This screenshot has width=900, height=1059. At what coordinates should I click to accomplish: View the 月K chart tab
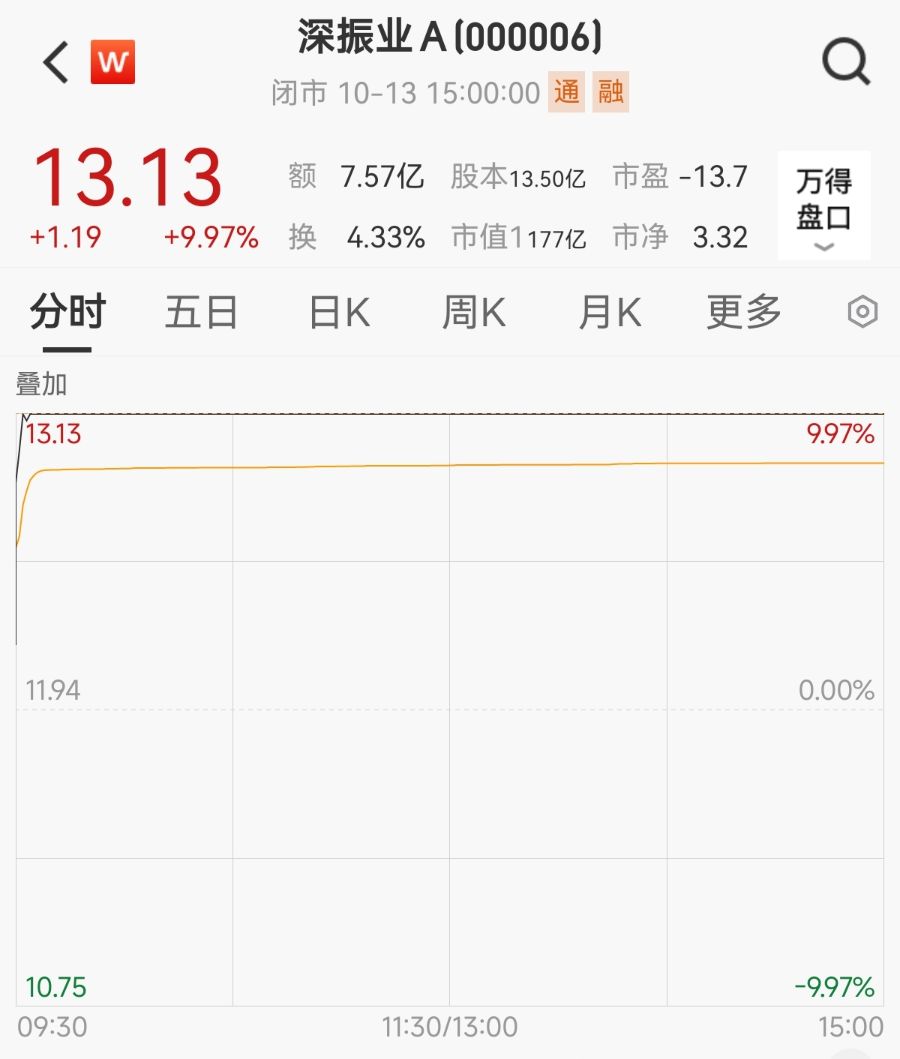[609, 313]
